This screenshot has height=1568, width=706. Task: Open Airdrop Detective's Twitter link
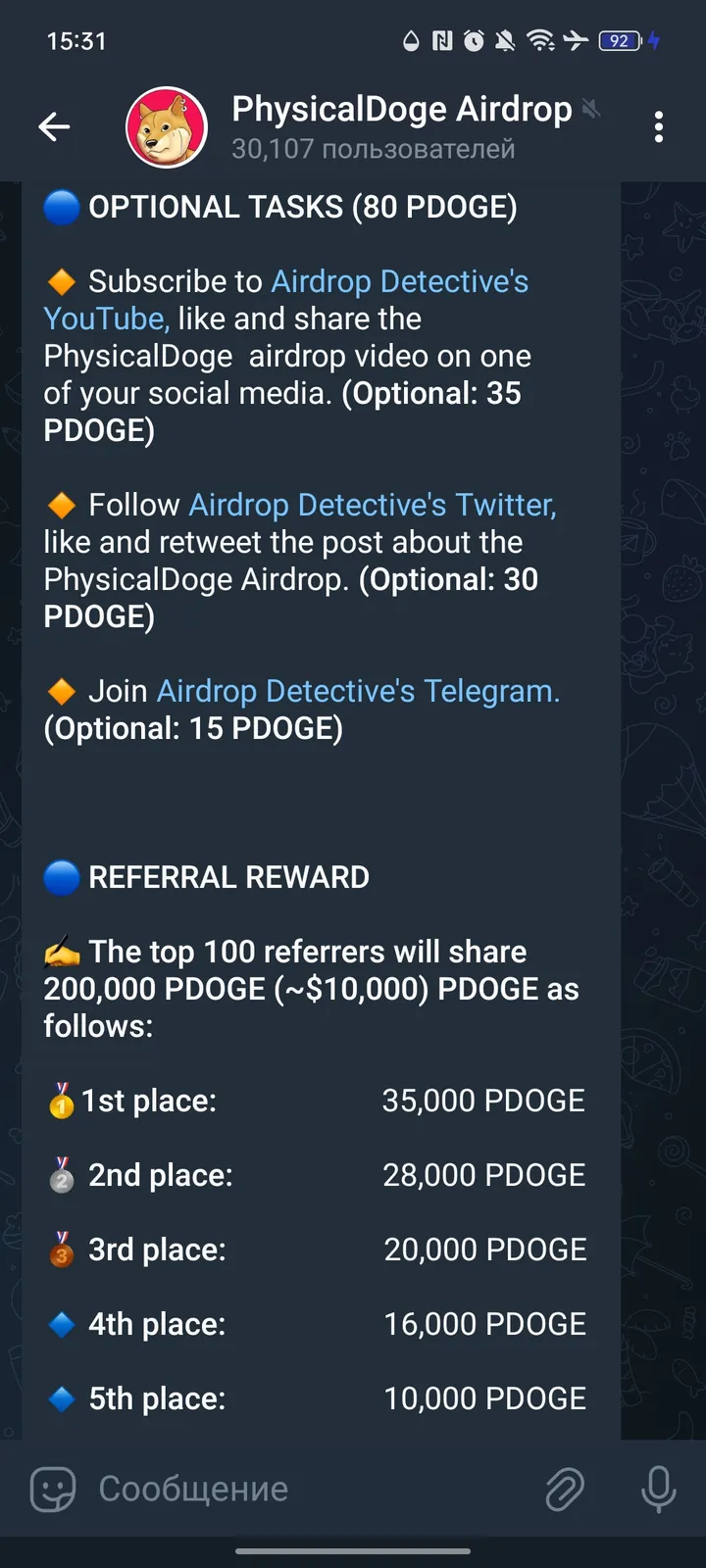(373, 504)
